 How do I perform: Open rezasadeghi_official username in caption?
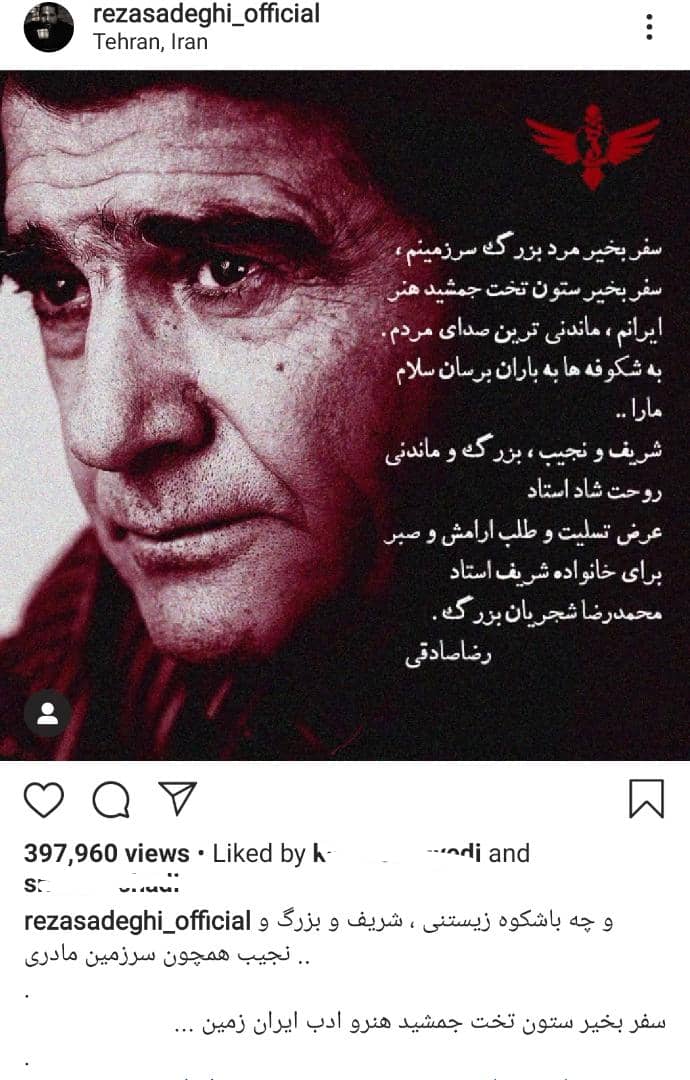[136, 920]
